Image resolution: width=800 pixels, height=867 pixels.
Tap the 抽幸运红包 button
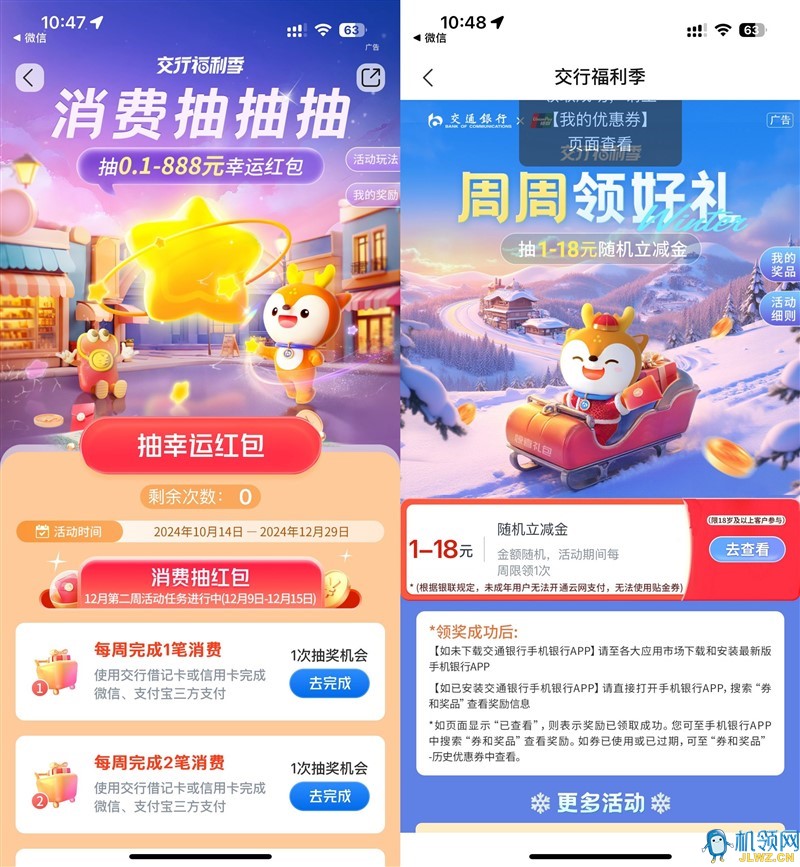(x=200, y=447)
